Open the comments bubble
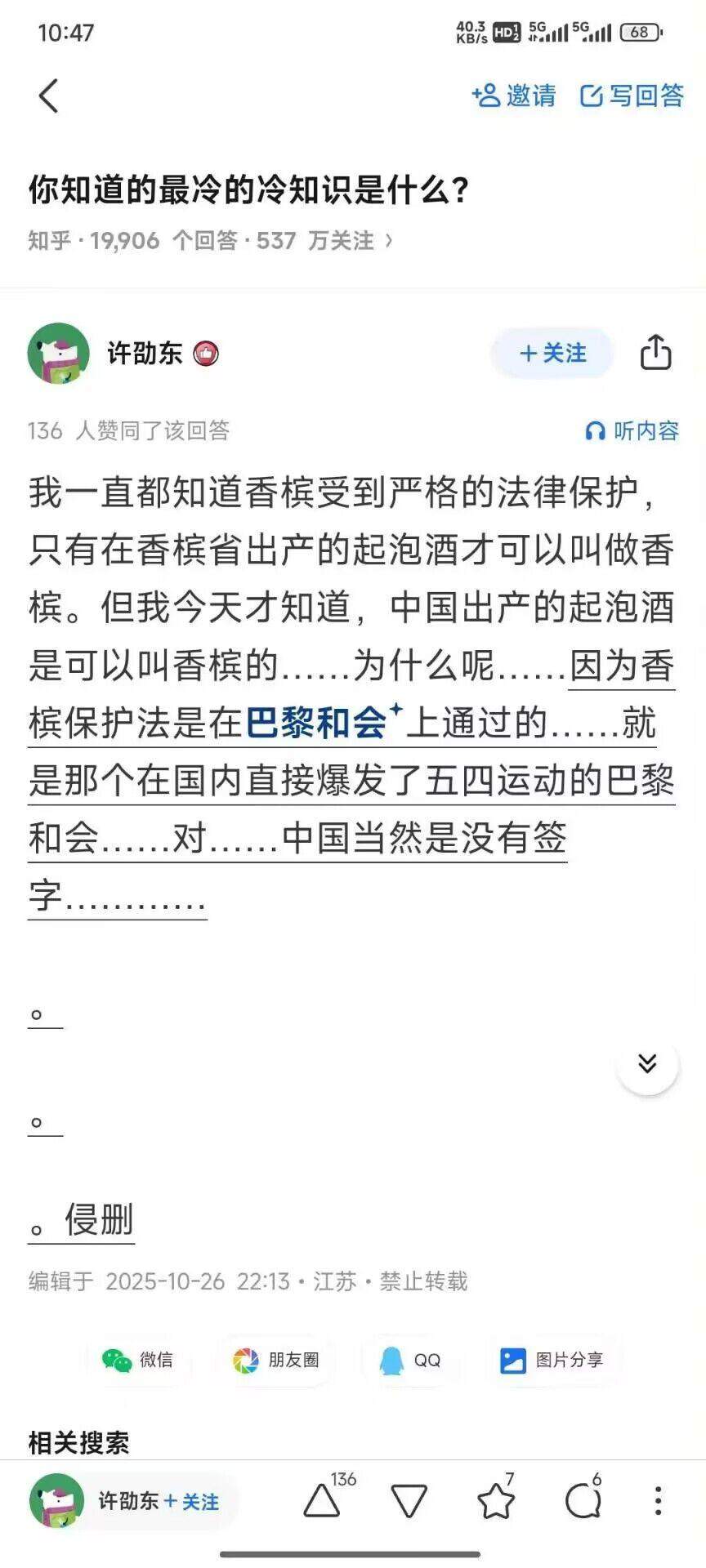 (583, 1500)
